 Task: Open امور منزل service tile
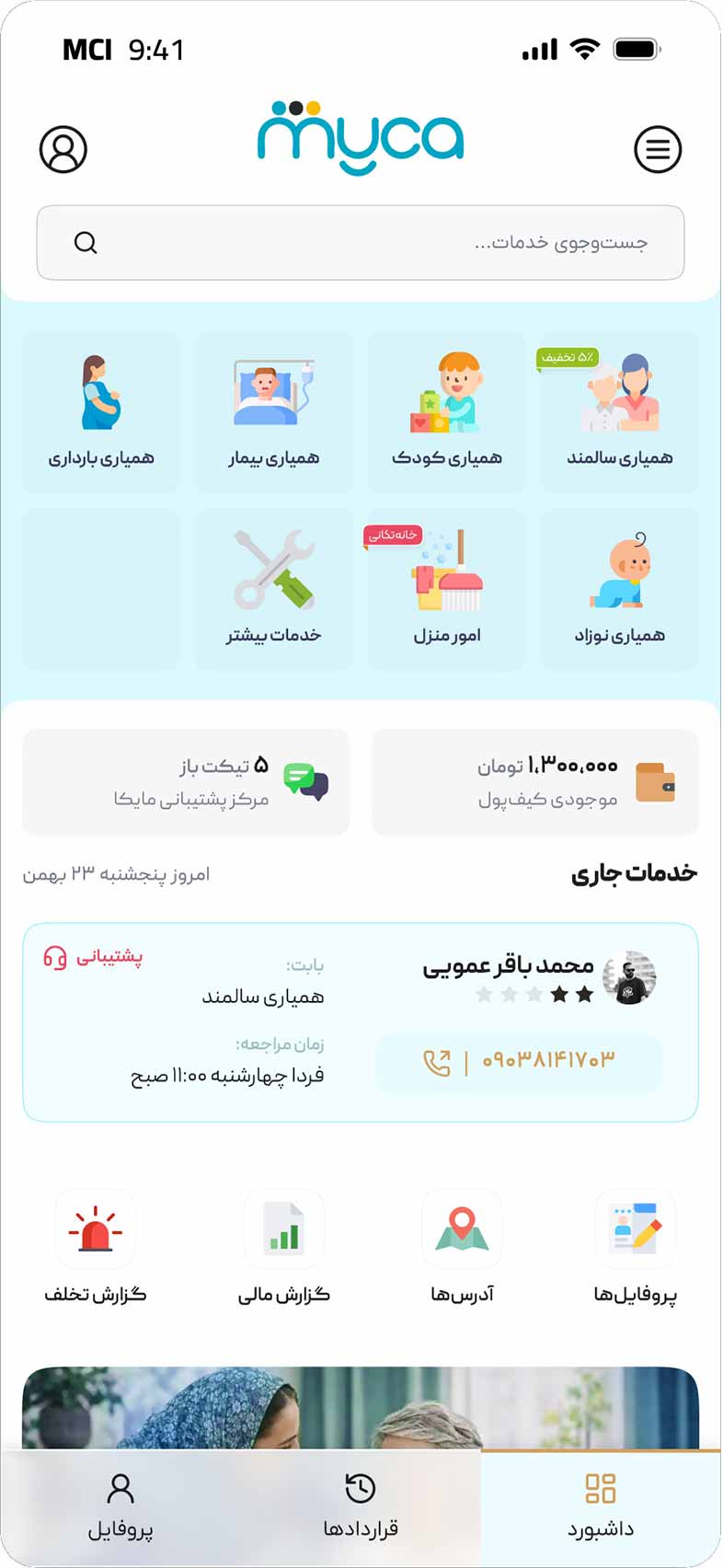point(447,589)
